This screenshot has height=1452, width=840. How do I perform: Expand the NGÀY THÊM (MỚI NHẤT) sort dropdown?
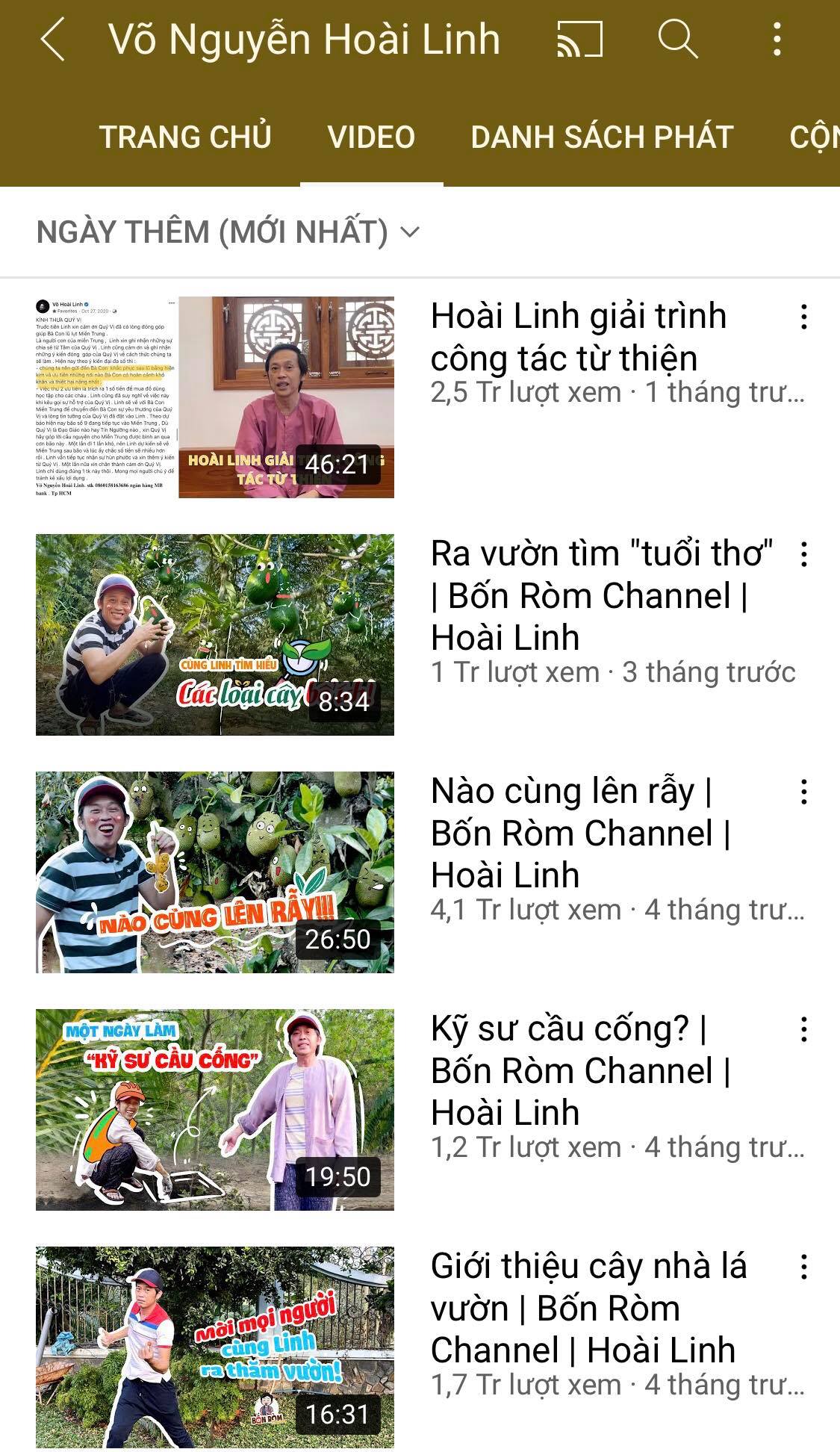coord(228,232)
